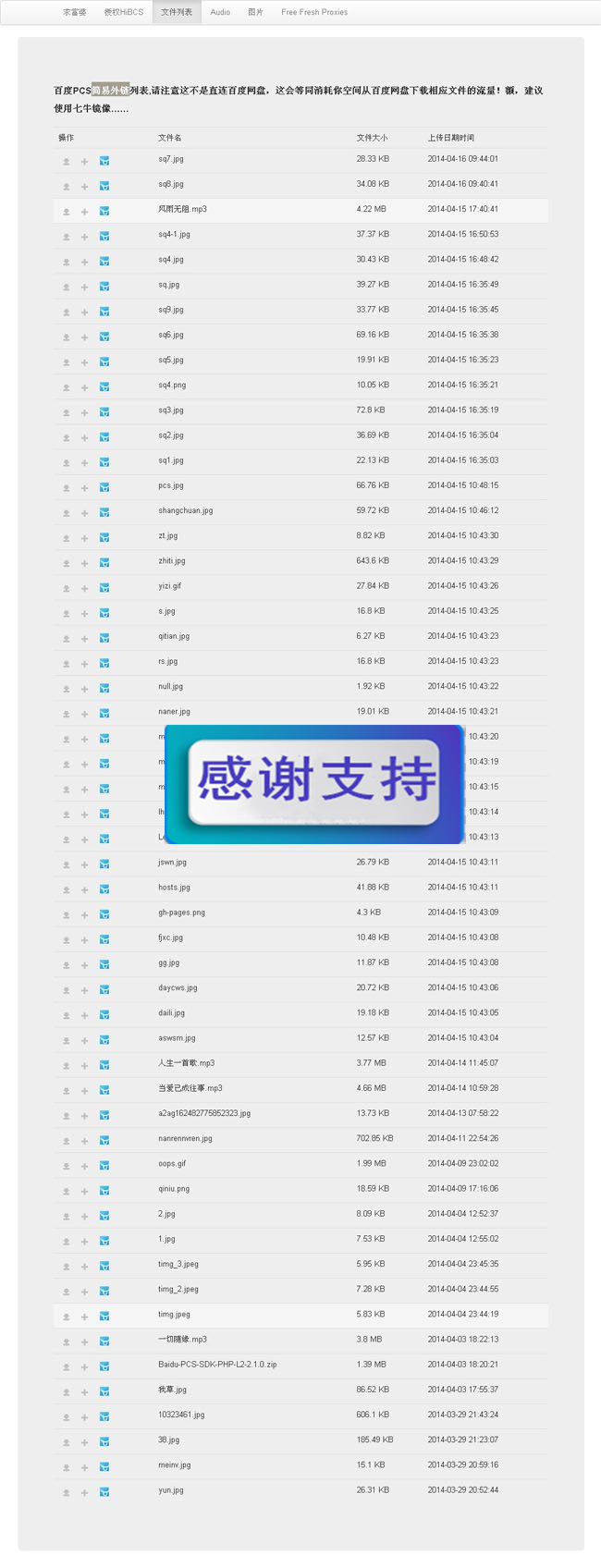
Task: Tap the plus icon for sq8.jpg
Action: [84, 187]
